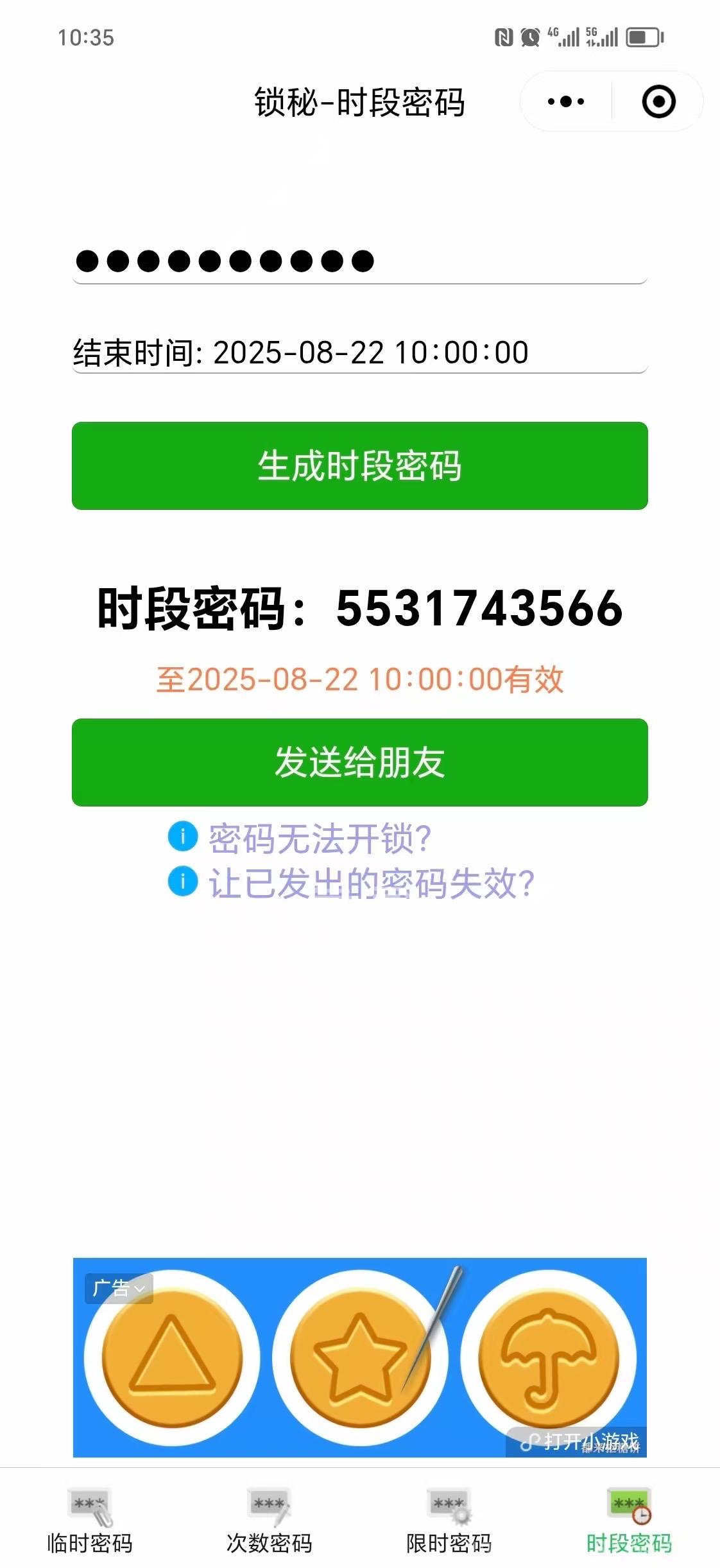Close the mini program via circle icon

(658, 101)
